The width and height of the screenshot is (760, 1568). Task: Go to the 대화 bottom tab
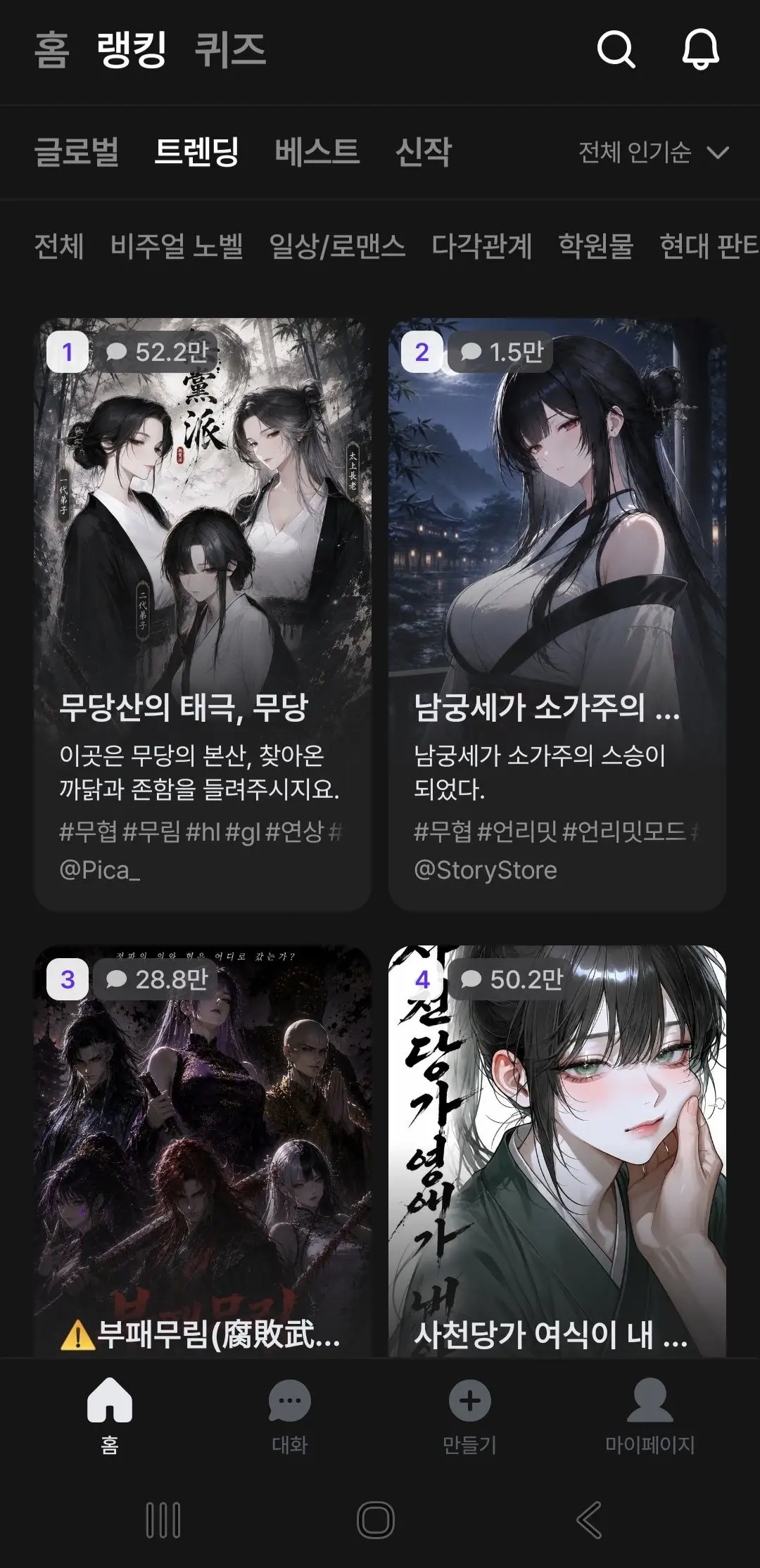tap(290, 1416)
